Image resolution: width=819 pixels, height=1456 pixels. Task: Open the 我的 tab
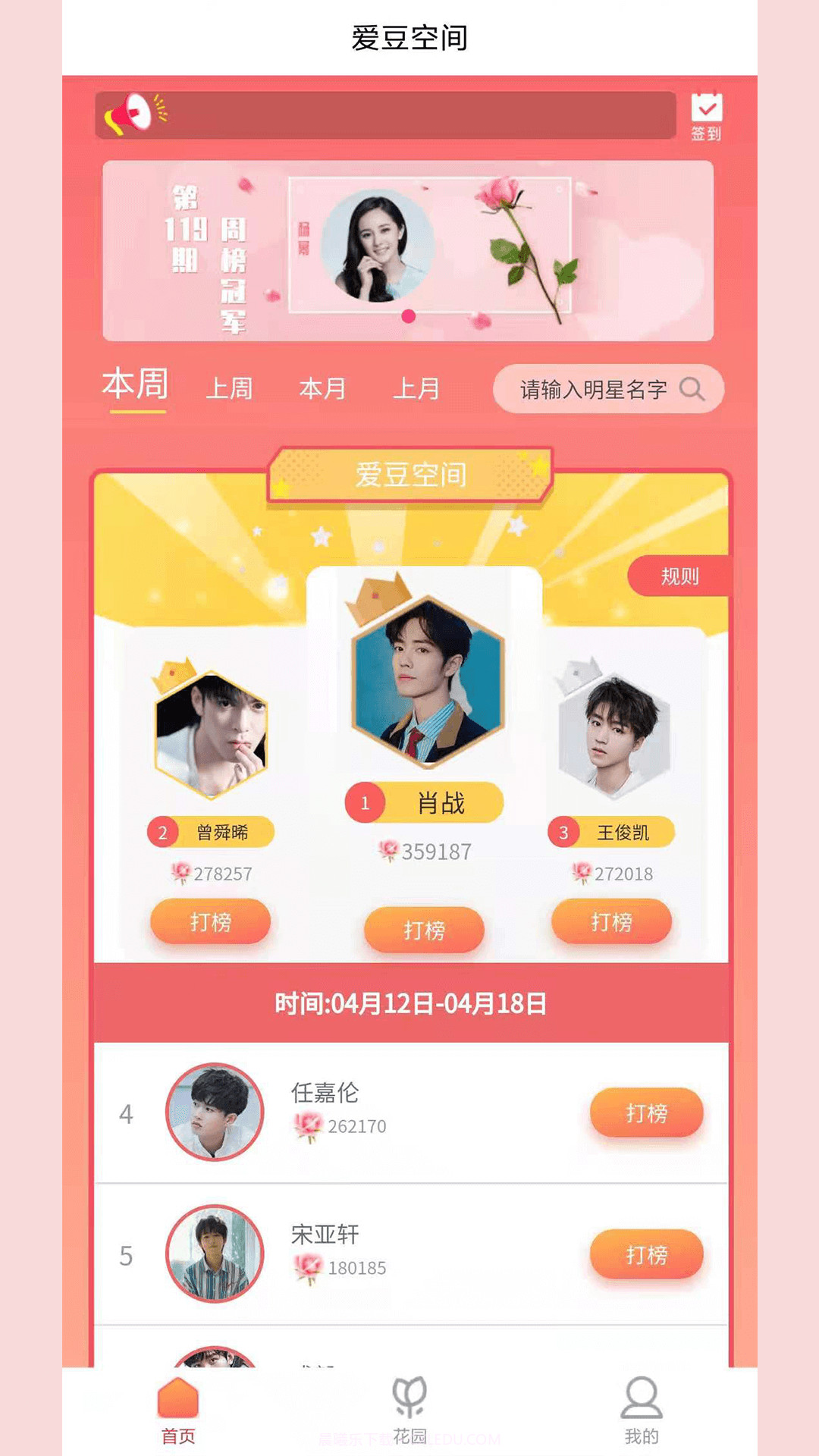pyautogui.click(x=642, y=1410)
